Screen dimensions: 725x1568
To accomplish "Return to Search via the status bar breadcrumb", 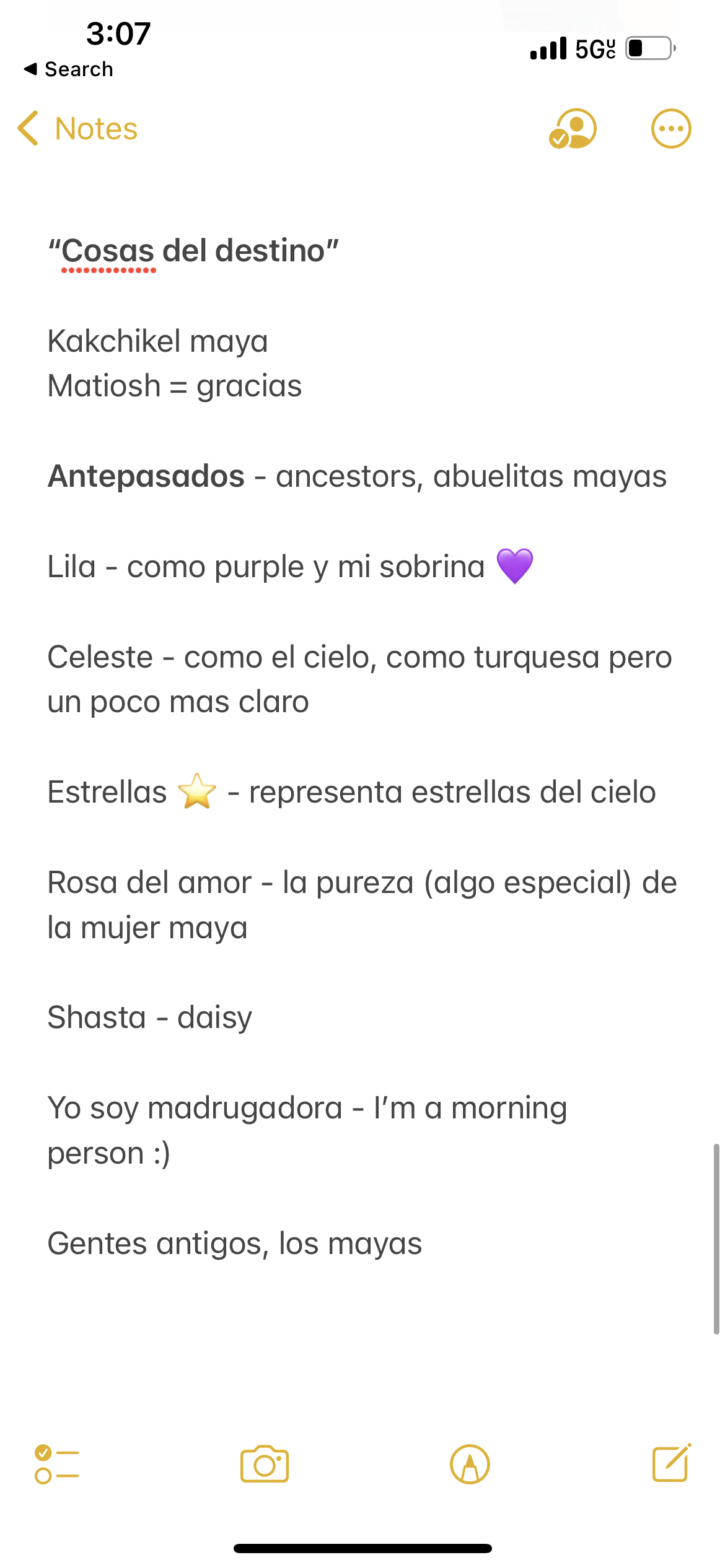I will click(x=69, y=69).
